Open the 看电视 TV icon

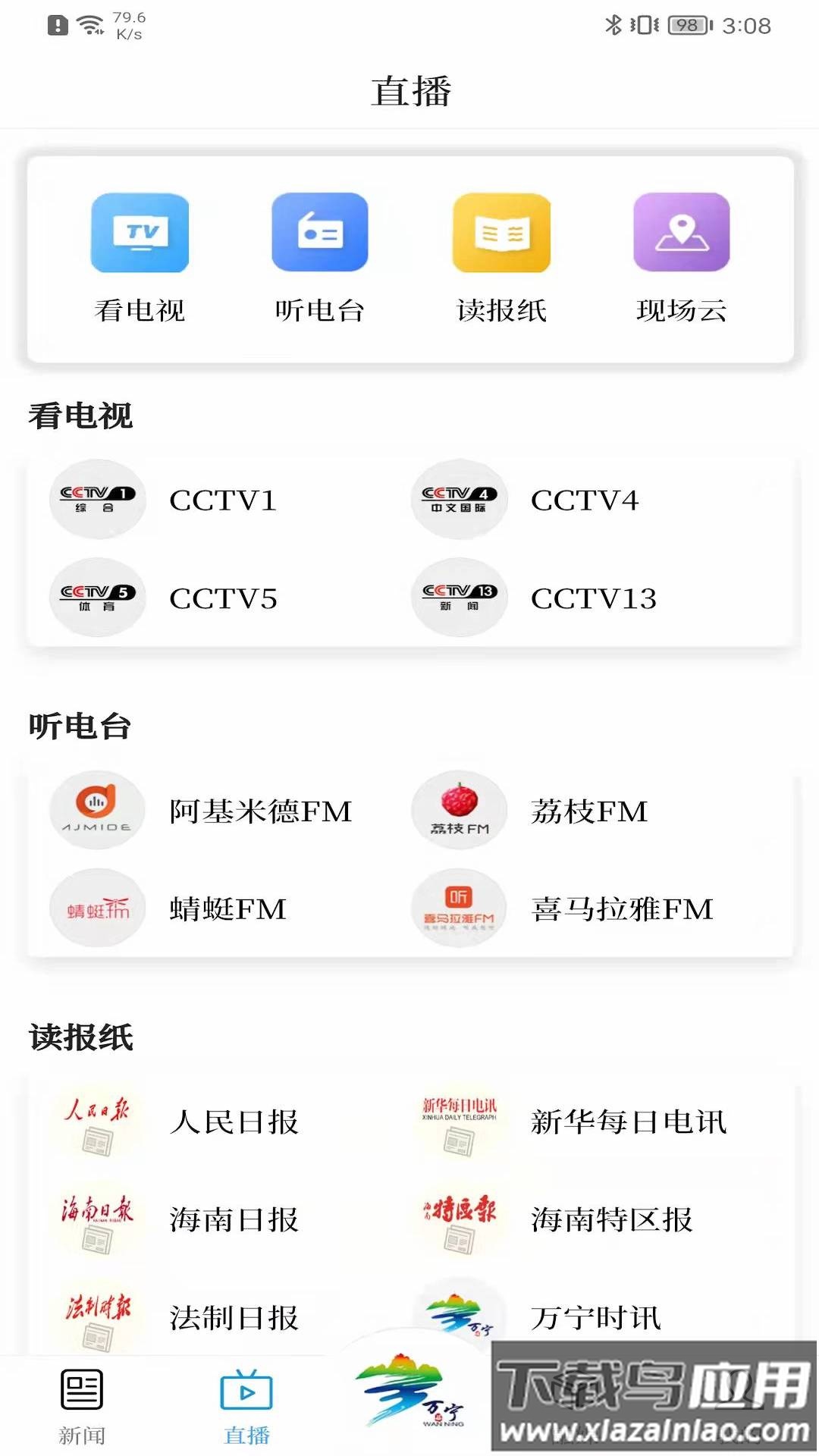[139, 233]
